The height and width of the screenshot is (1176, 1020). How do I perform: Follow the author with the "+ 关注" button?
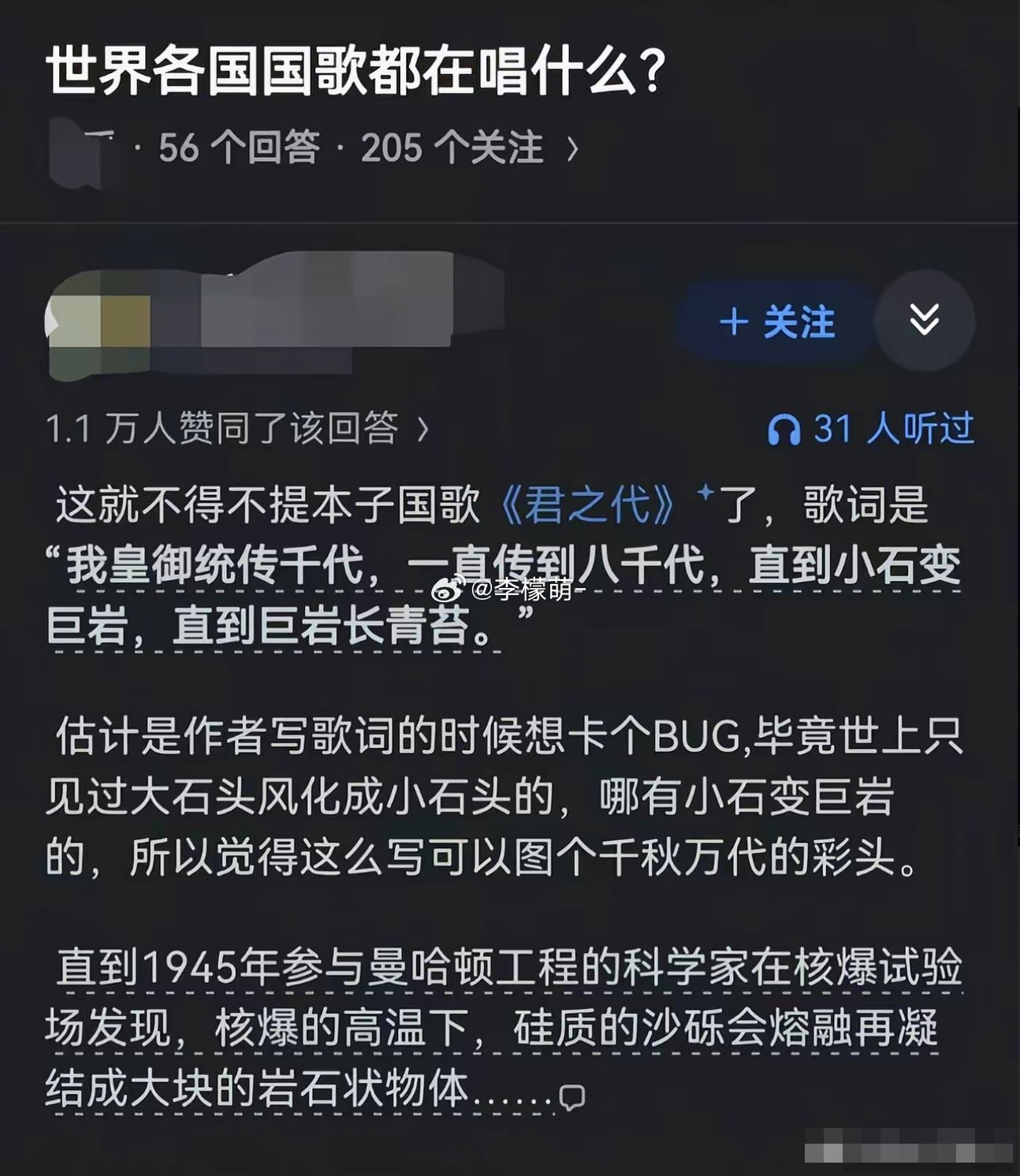click(x=775, y=322)
